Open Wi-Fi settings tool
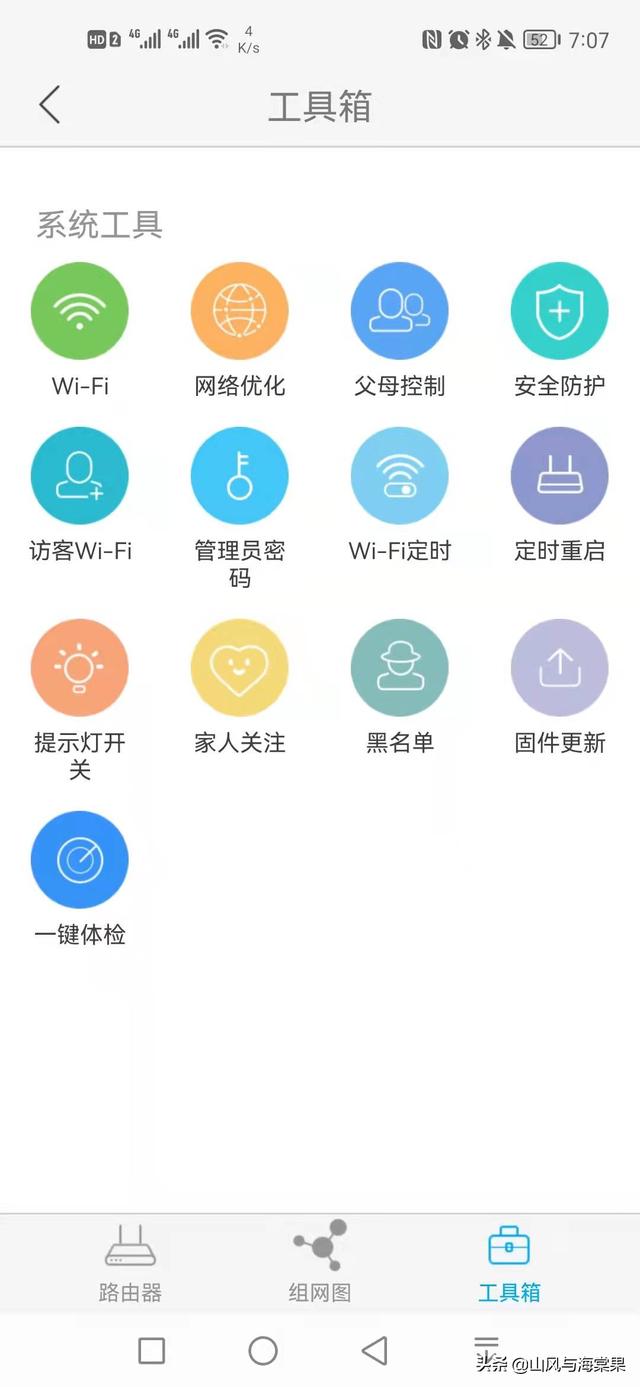640x1387 pixels. tap(80, 311)
